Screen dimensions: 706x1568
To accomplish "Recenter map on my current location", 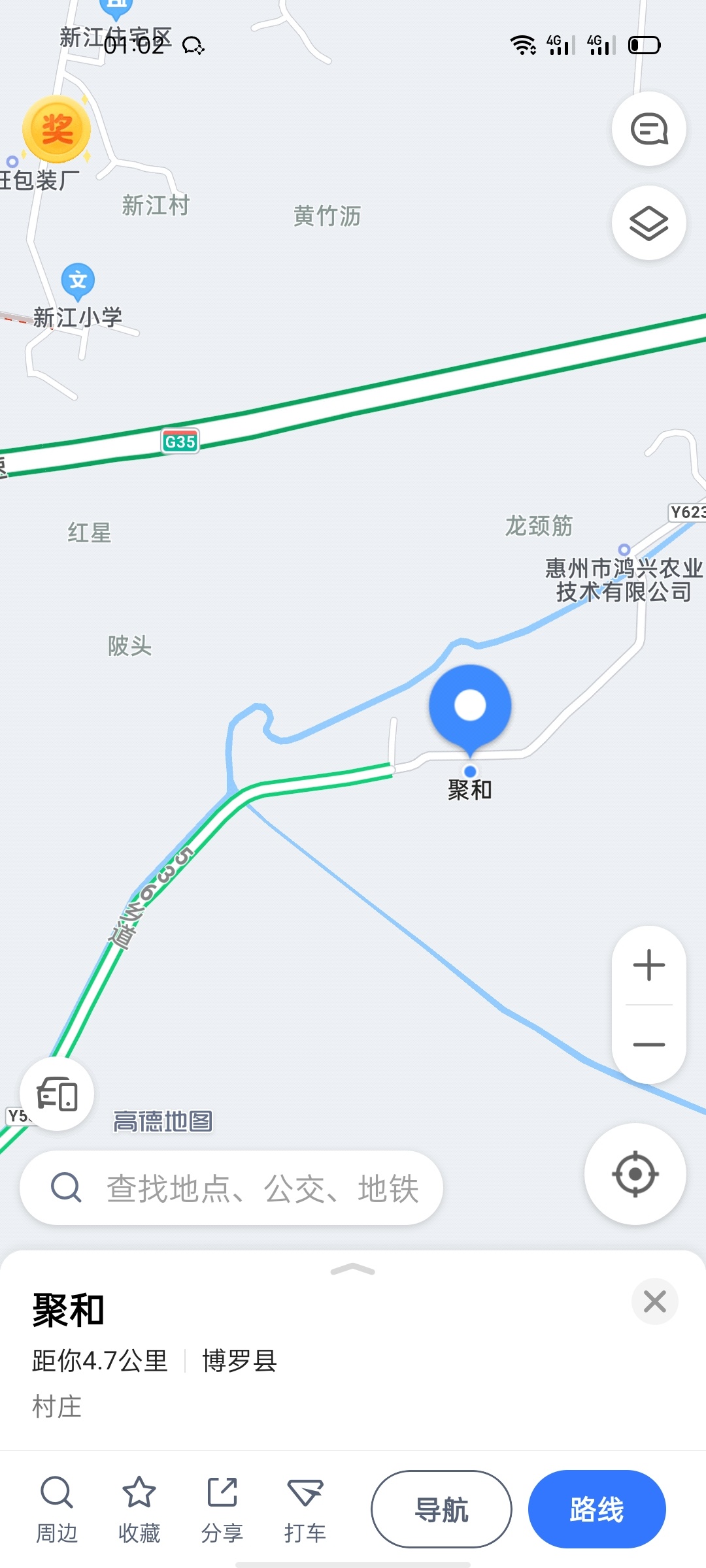I will click(x=635, y=1174).
